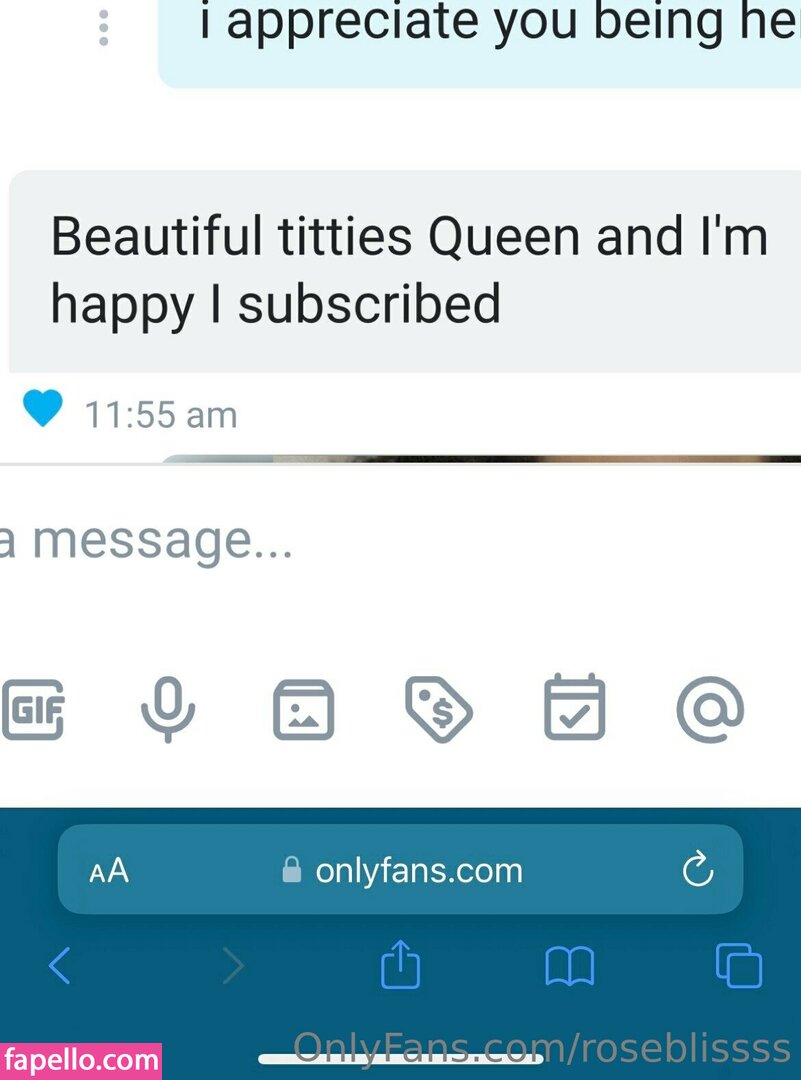Open the Safari share sheet

coord(401,965)
